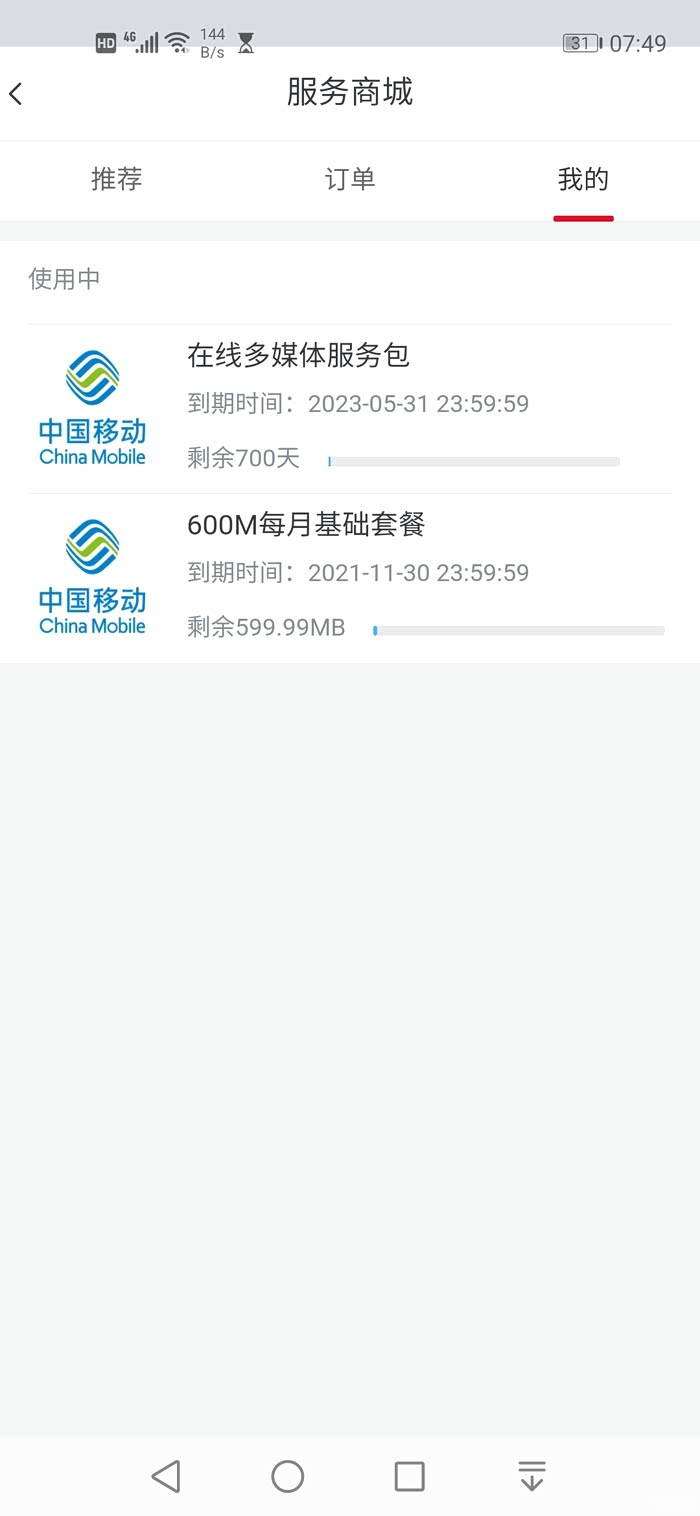700x1516 pixels.
Task: Open 在线多媒体服务包 package details
Action: [350, 408]
